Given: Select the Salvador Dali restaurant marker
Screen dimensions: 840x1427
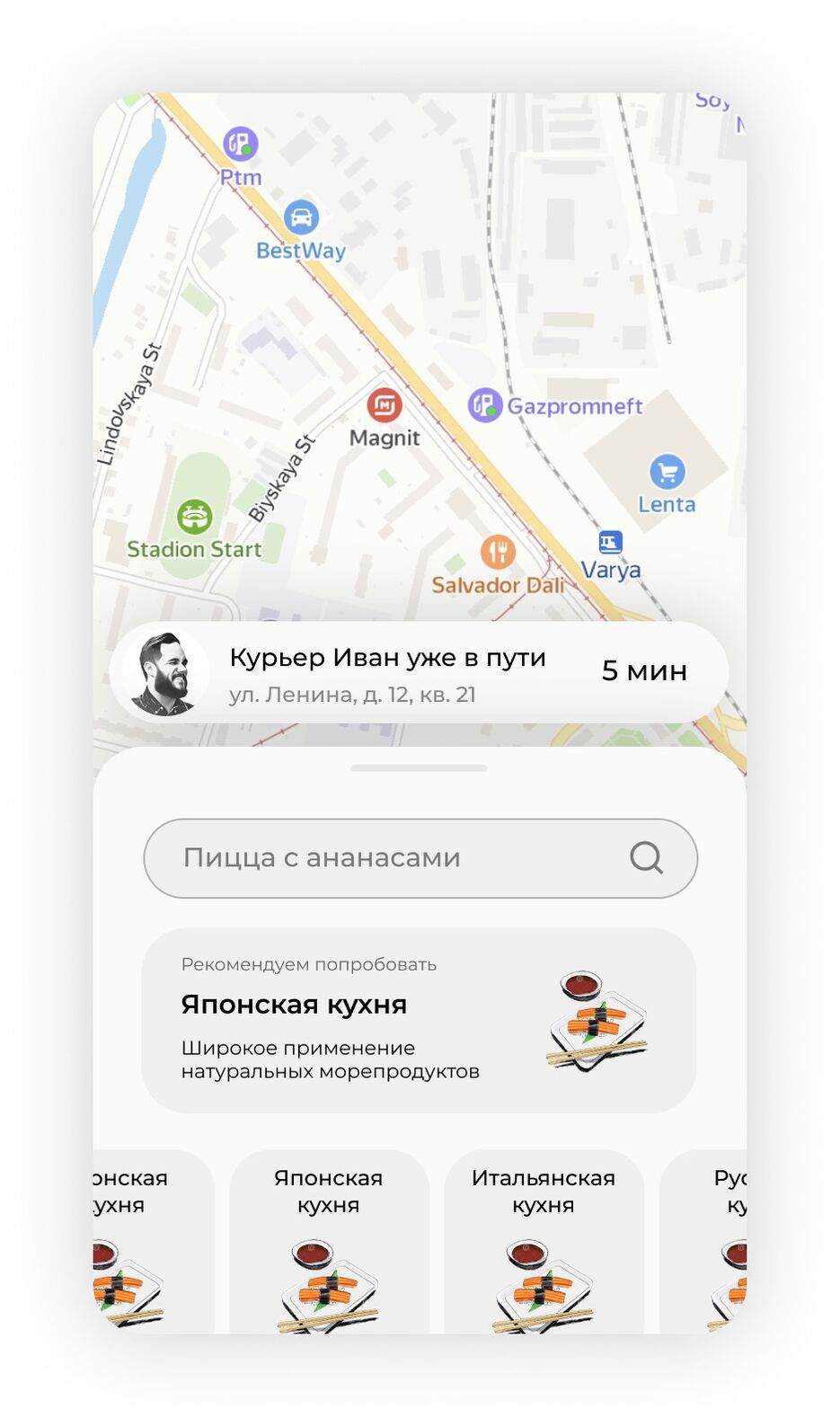Looking at the screenshot, I should 497,552.
